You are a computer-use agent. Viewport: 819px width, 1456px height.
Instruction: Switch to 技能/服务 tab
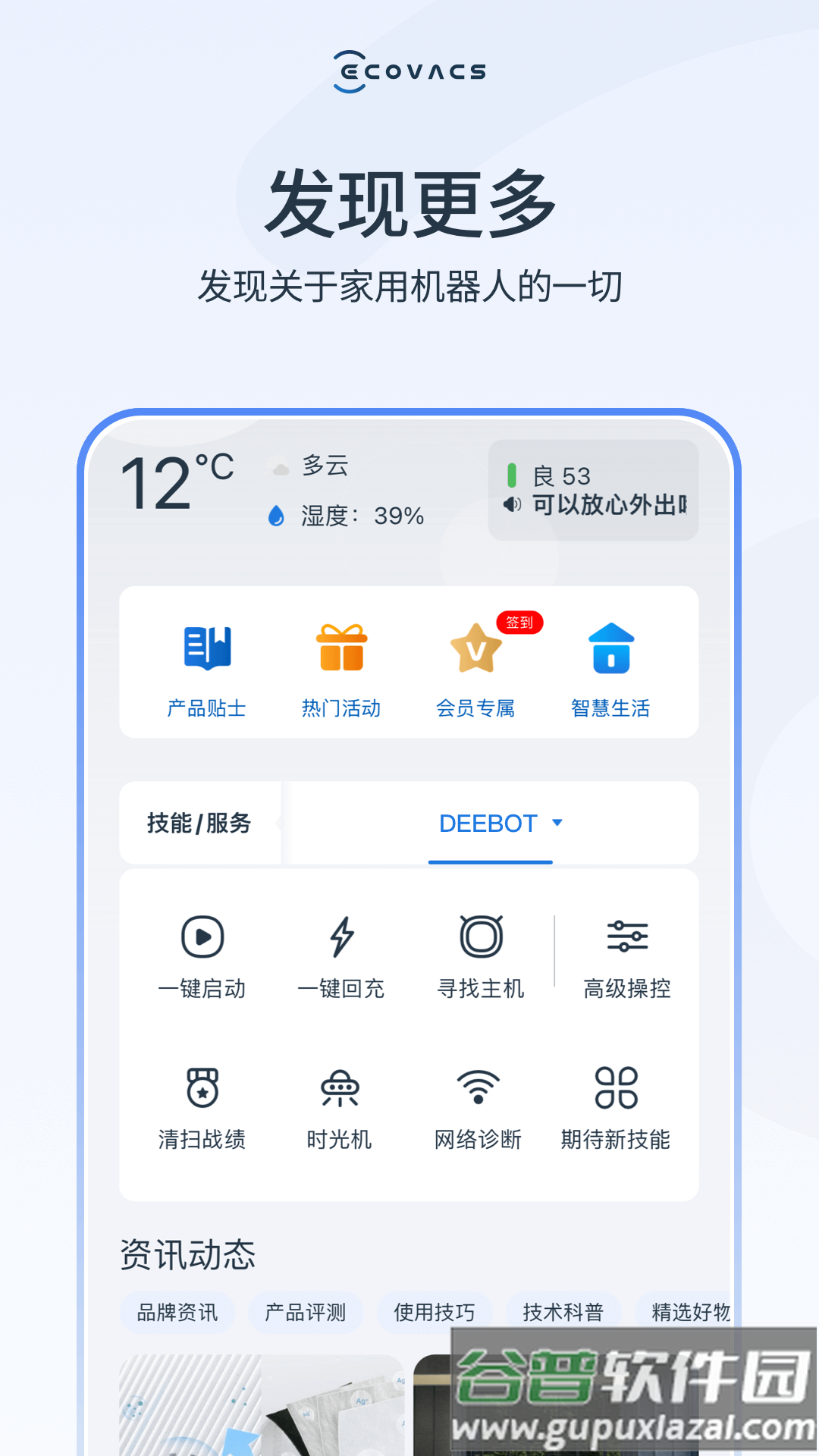coord(199,824)
